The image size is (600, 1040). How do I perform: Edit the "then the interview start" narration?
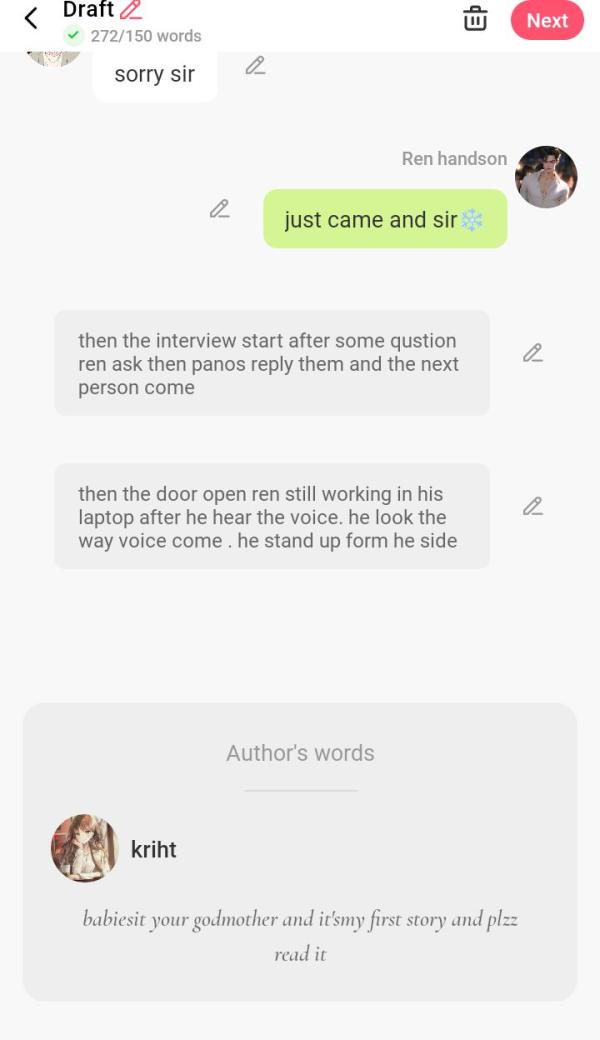(x=532, y=353)
